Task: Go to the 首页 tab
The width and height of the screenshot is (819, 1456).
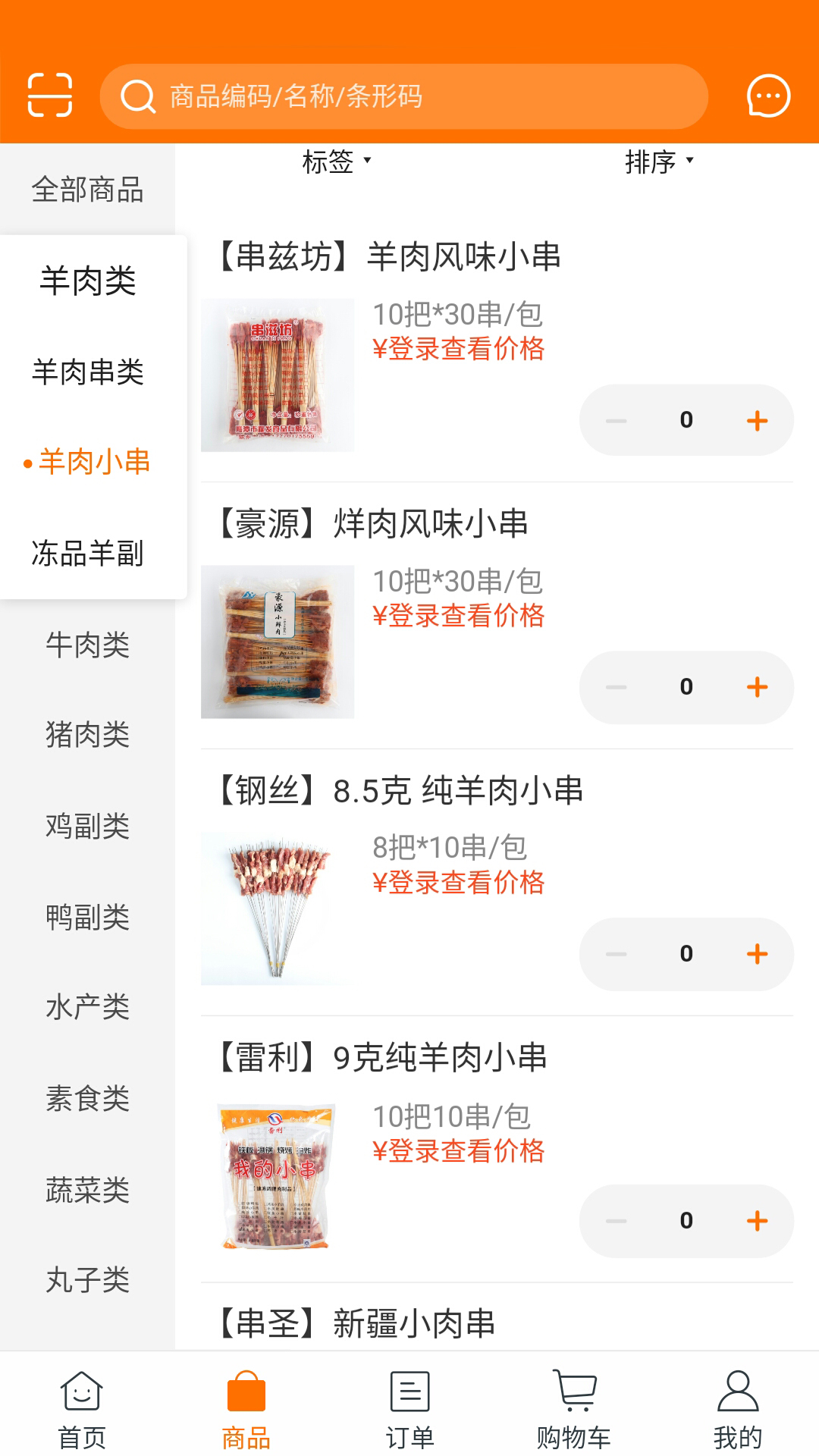Action: tap(82, 1409)
